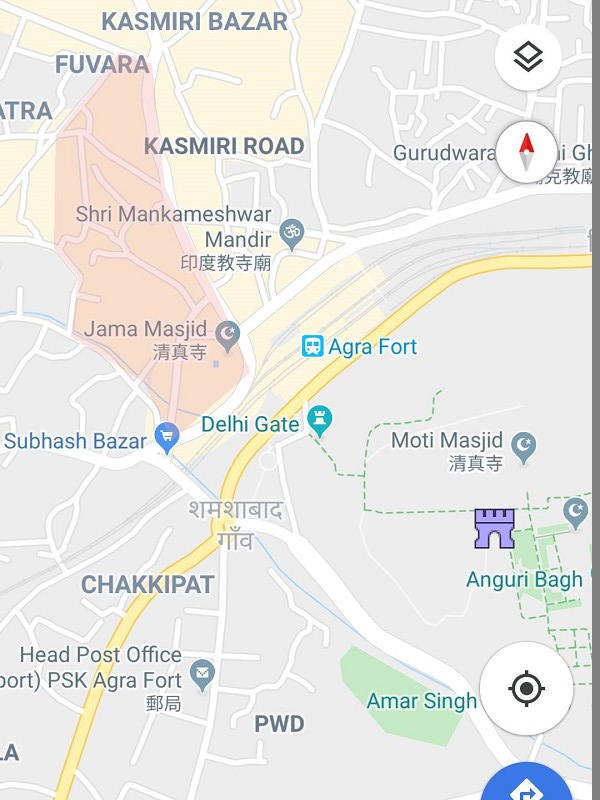The image size is (600, 800).
Task: Select the purple fort marker
Action: coord(493,528)
